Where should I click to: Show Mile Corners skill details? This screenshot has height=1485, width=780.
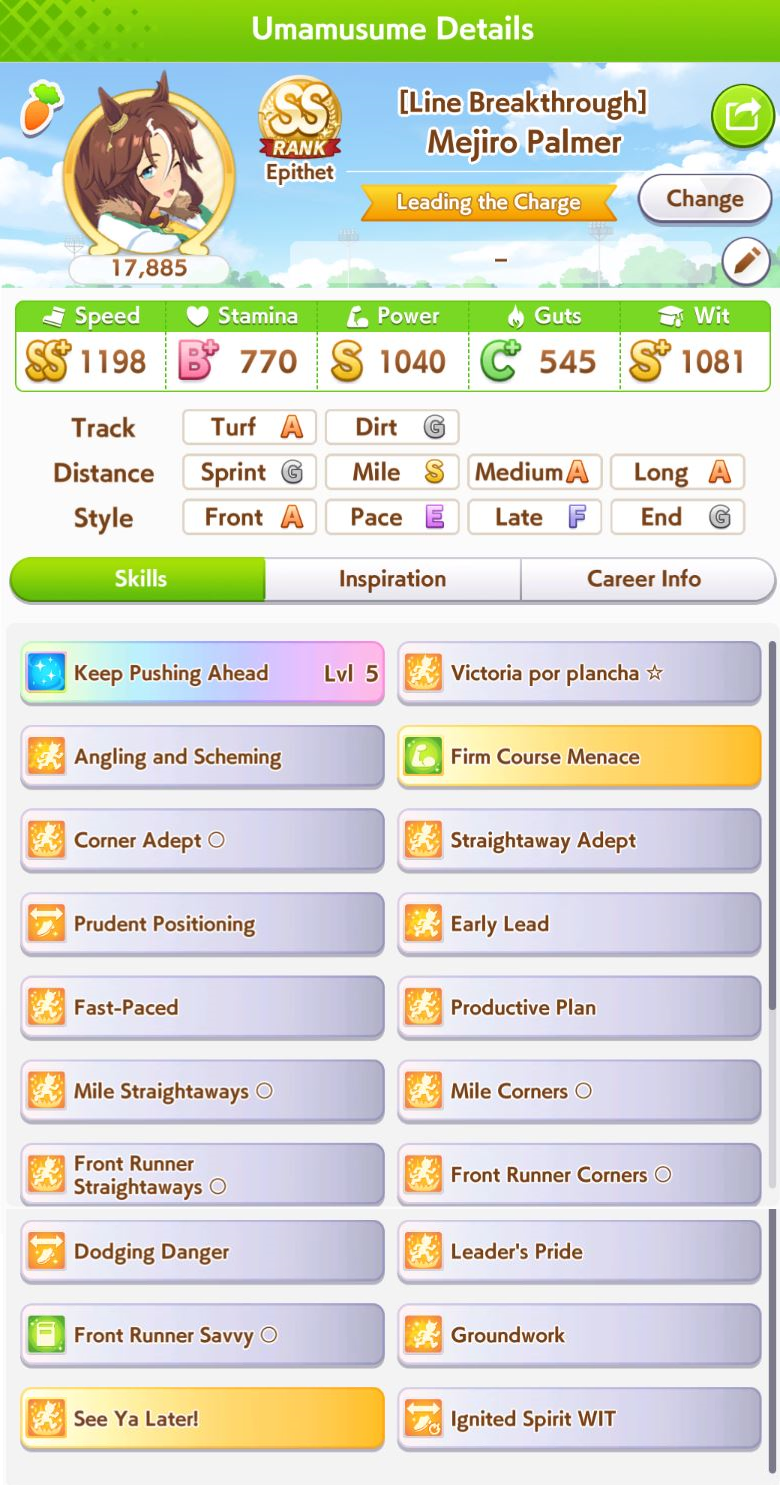coord(579,1091)
